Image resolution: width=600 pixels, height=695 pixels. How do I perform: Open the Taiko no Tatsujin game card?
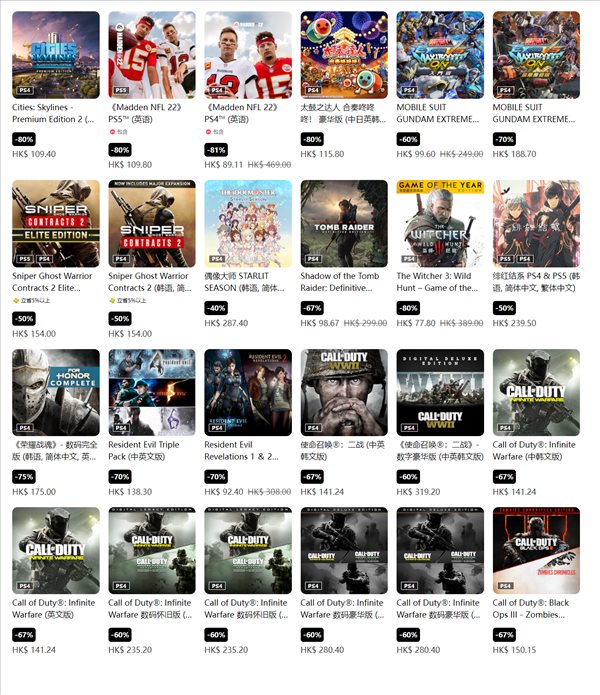[x=343, y=55]
